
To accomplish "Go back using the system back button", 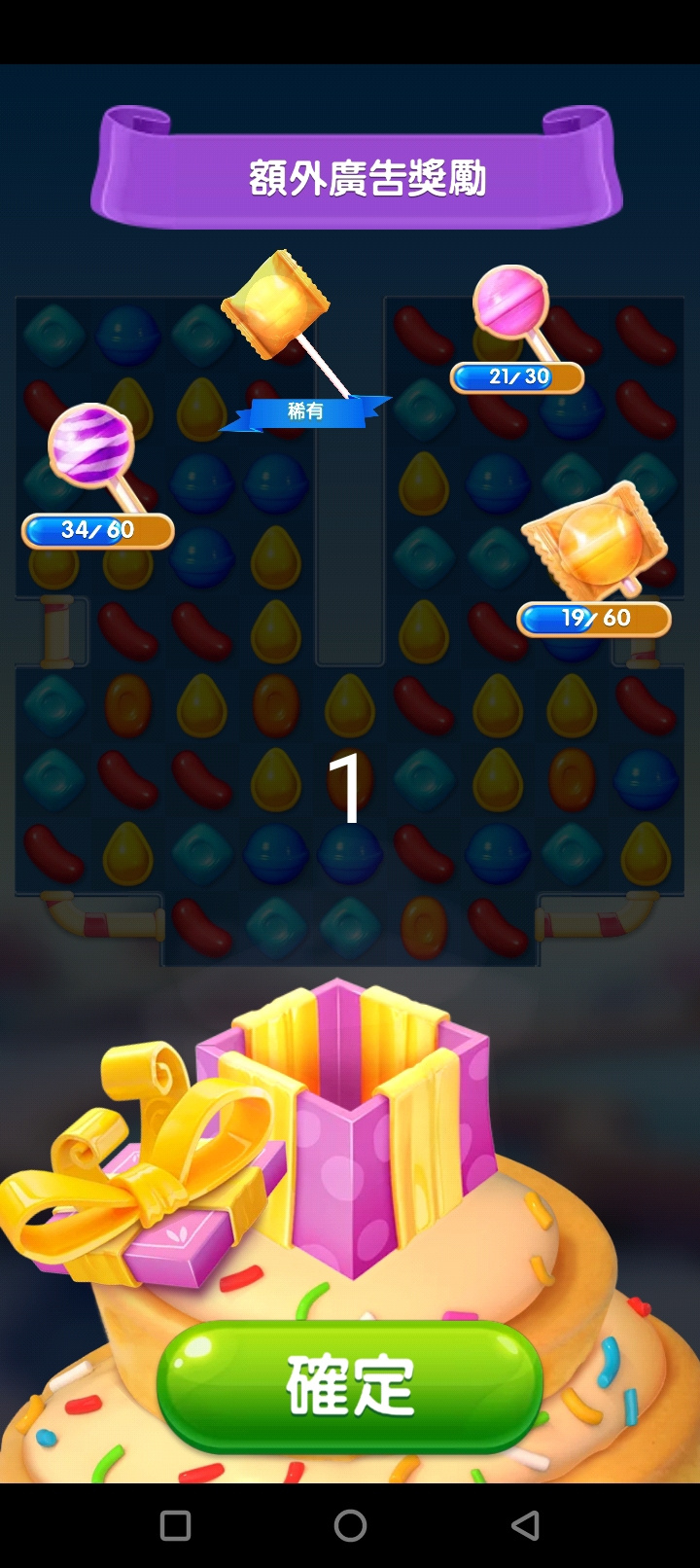I will pos(525,1525).
